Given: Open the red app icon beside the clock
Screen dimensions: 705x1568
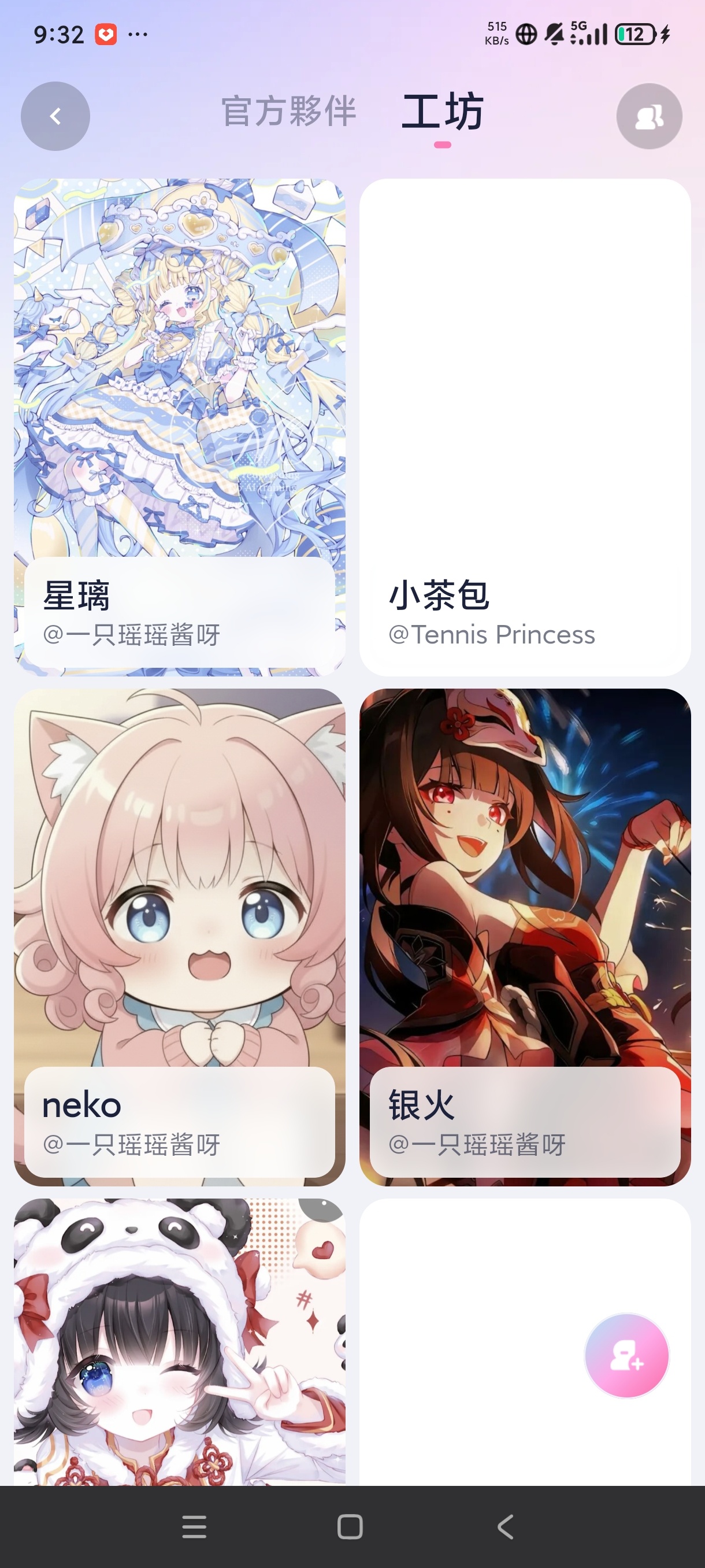Looking at the screenshot, I should pos(106,35).
